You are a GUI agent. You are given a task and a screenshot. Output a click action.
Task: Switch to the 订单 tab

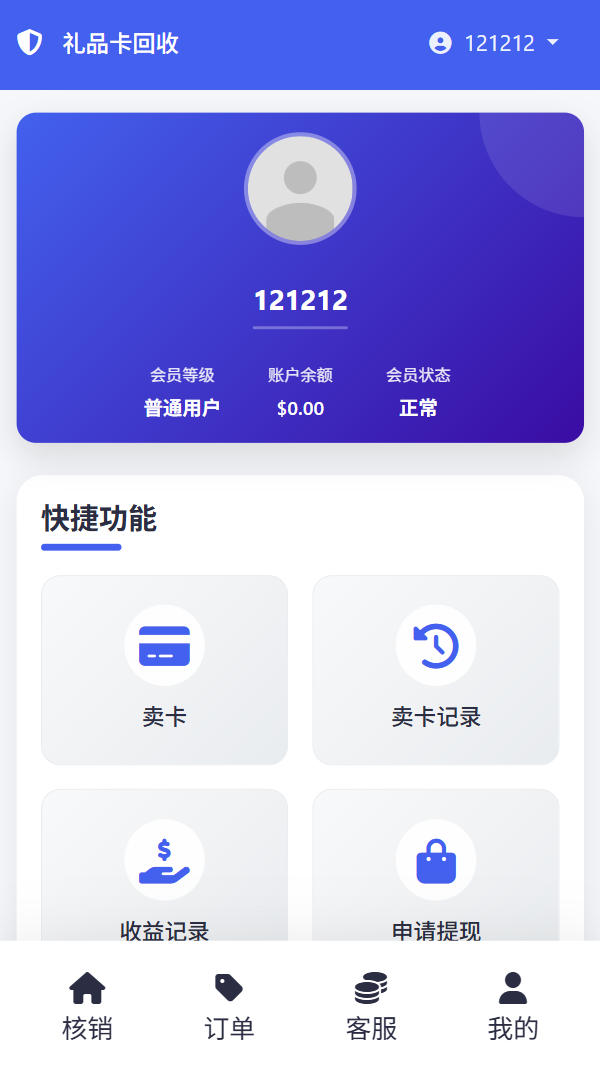(x=229, y=1005)
